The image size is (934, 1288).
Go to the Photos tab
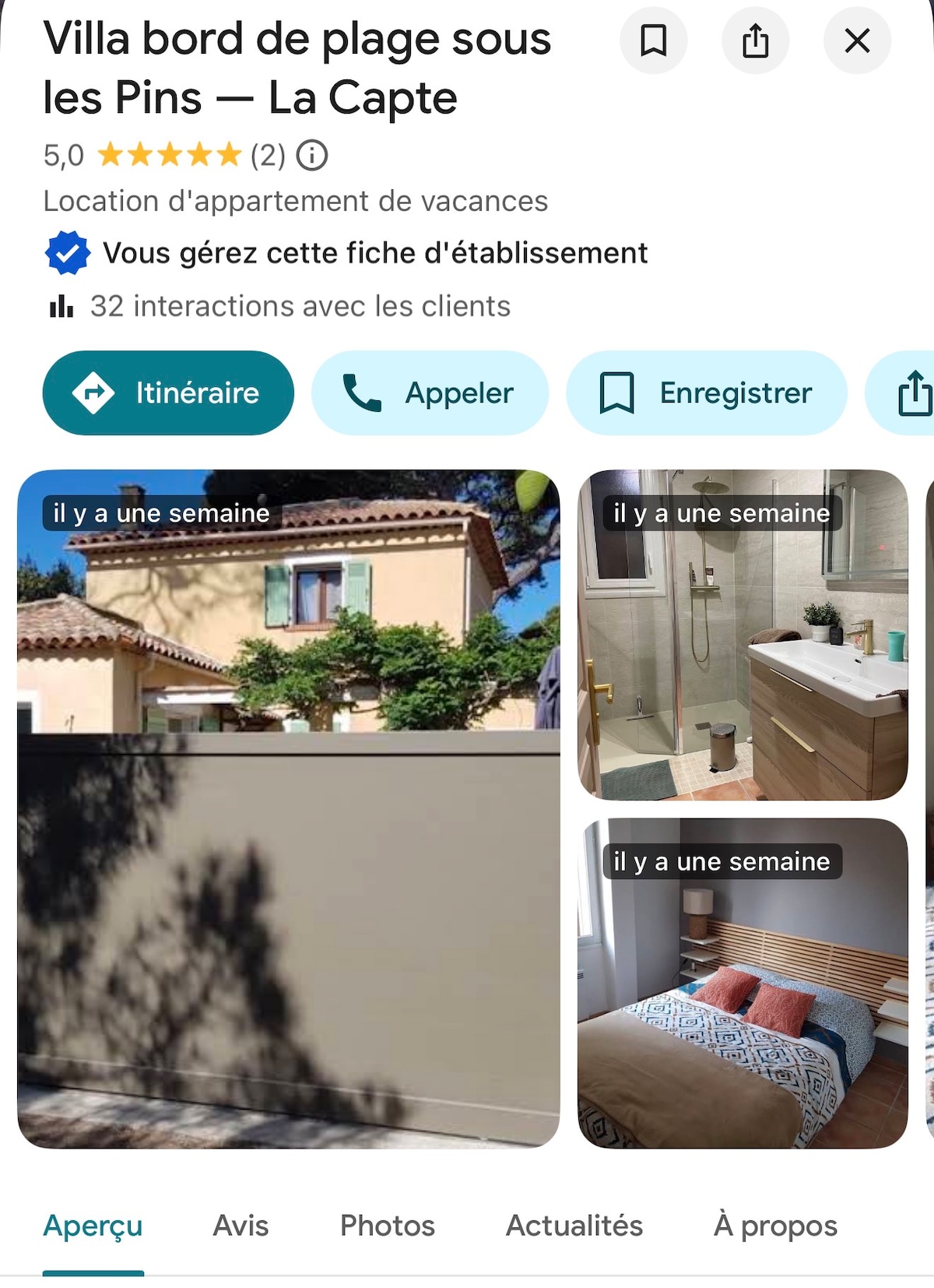pyautogui.click(x=388, y=1226)
